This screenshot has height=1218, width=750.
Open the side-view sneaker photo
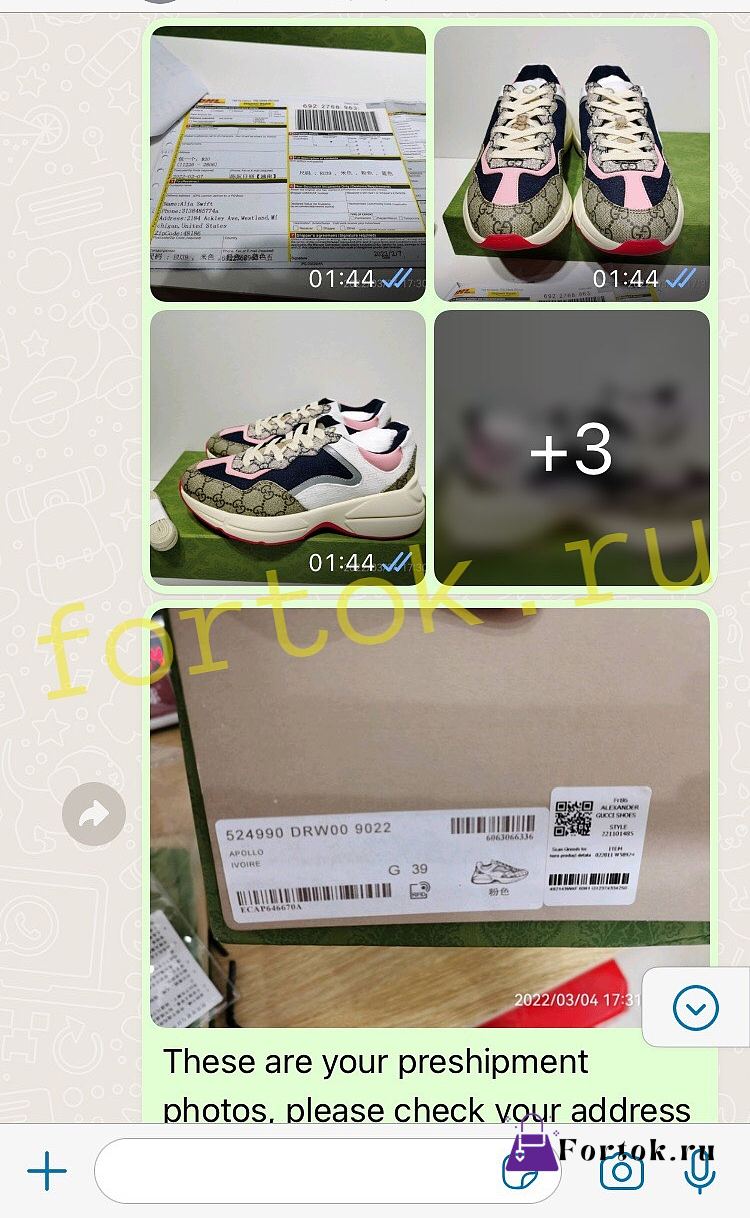288,448
